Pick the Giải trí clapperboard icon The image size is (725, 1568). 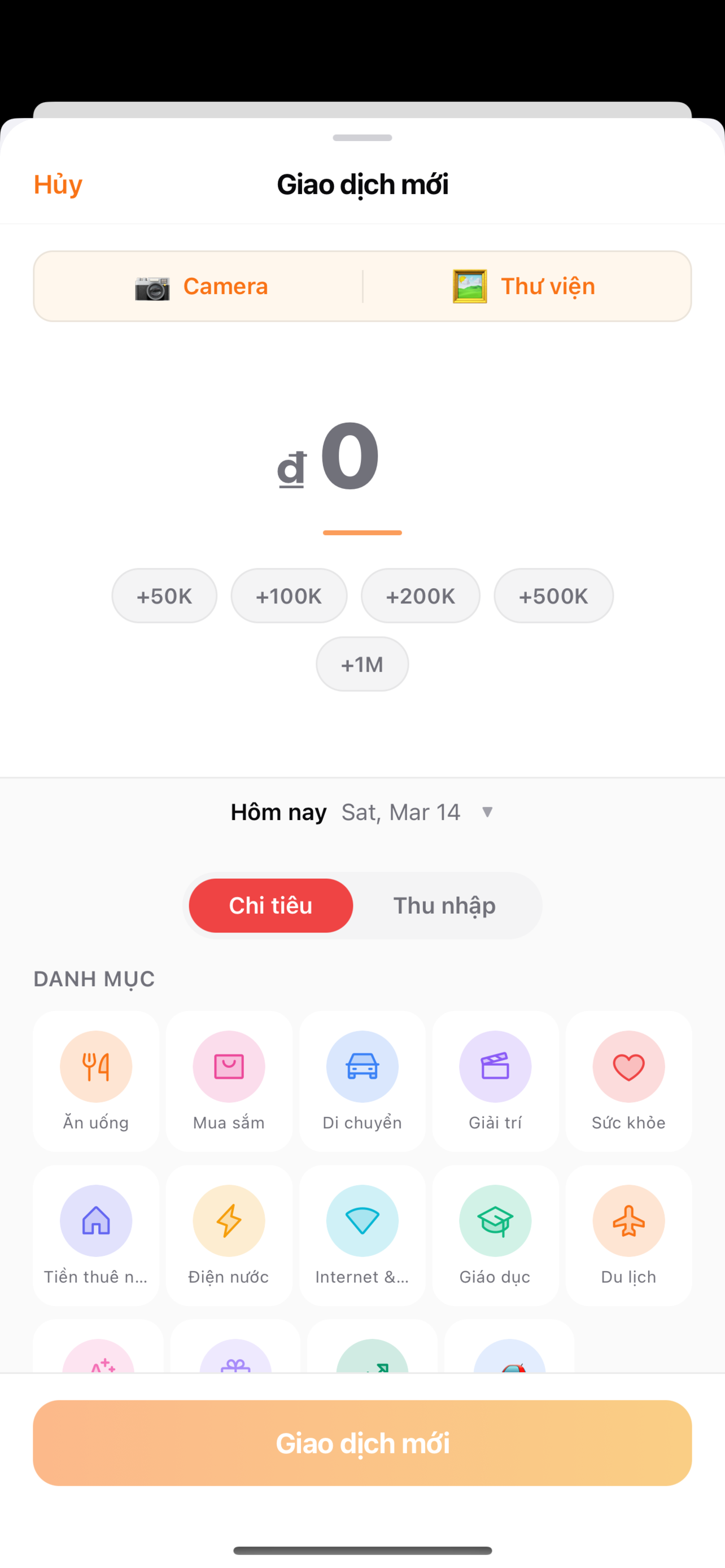tap(496, 1066)
